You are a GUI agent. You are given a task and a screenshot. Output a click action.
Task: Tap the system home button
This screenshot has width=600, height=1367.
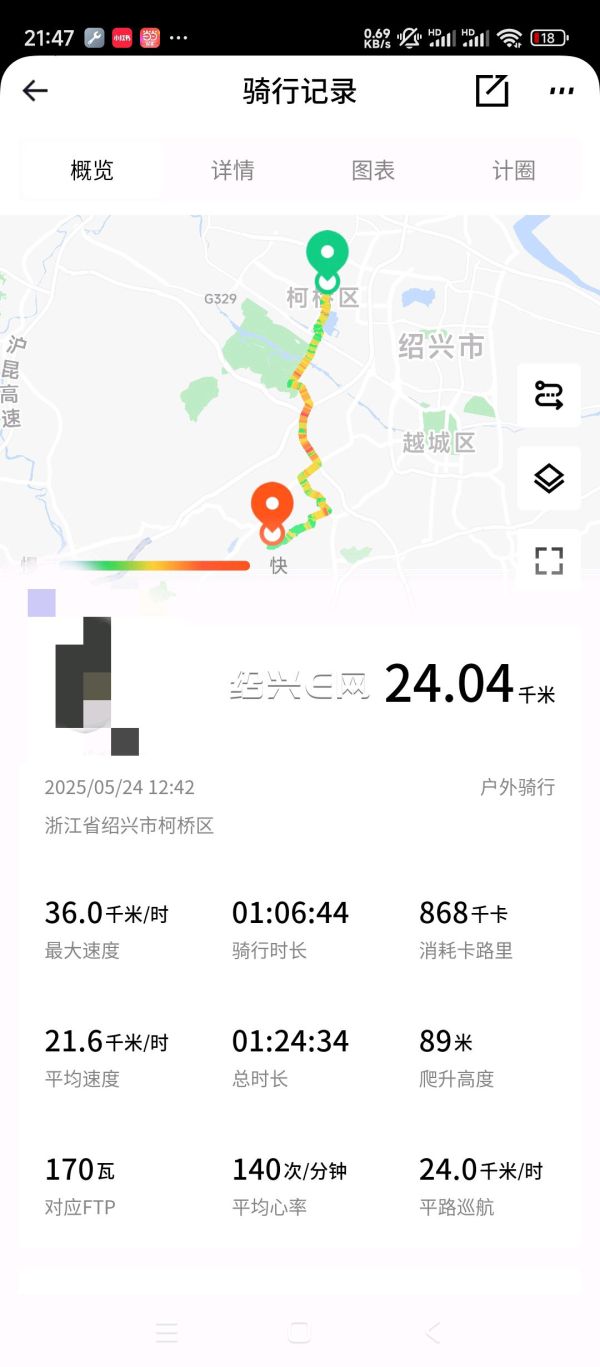[299, 1332]
